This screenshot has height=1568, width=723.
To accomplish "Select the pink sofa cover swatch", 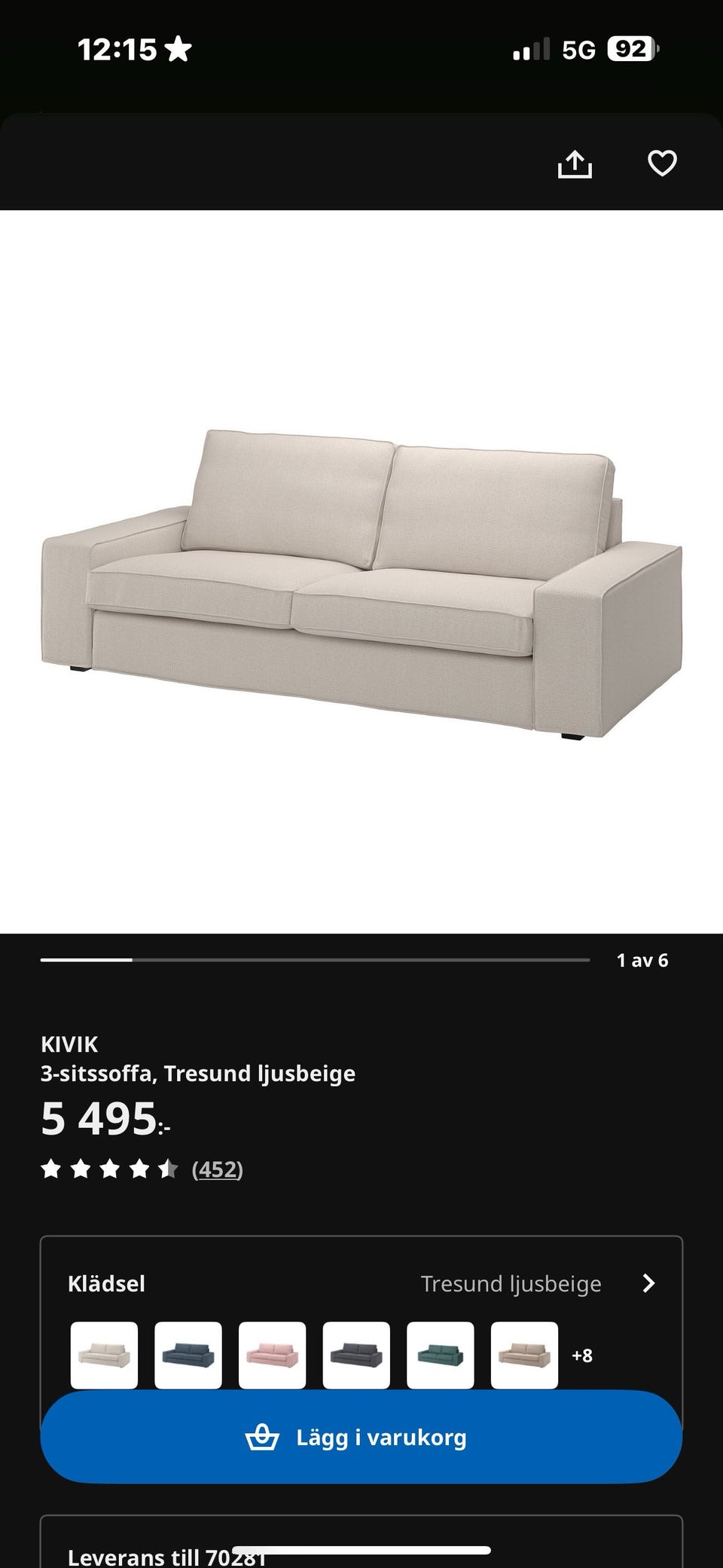I will pos(273,1356).
